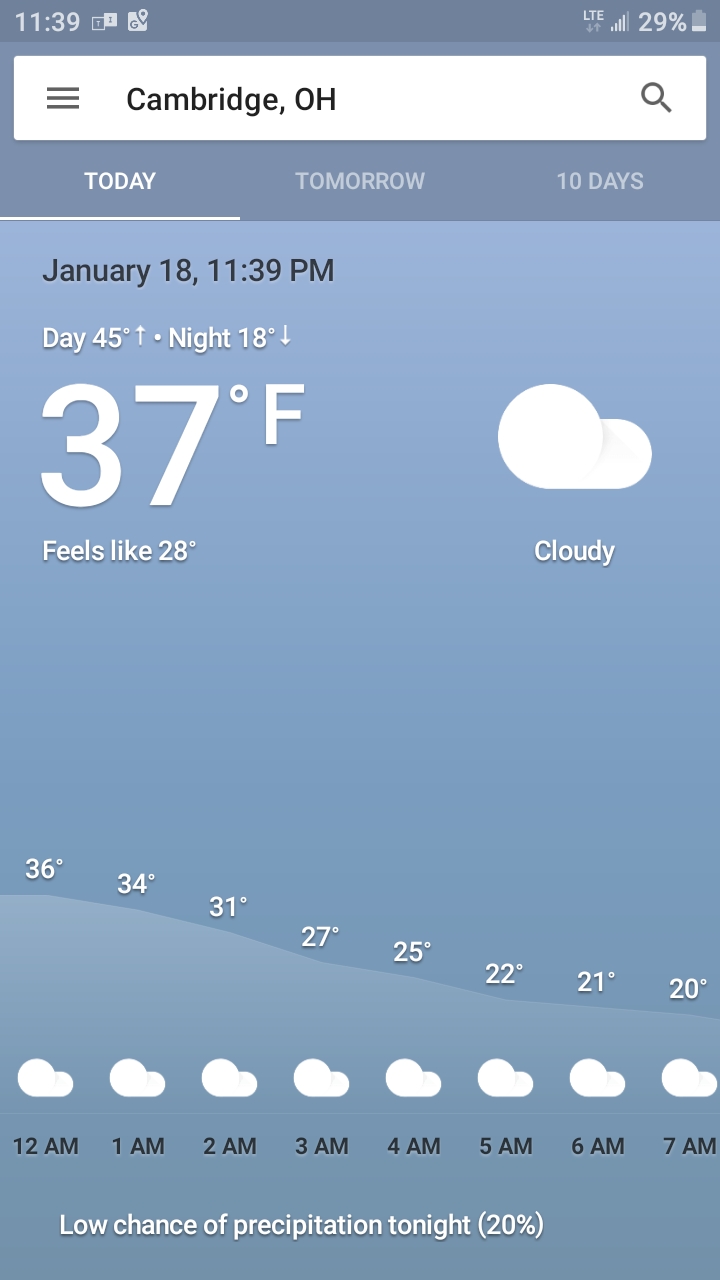
Task: Open the hamburger drawer menu
Action: click(63, 98)
